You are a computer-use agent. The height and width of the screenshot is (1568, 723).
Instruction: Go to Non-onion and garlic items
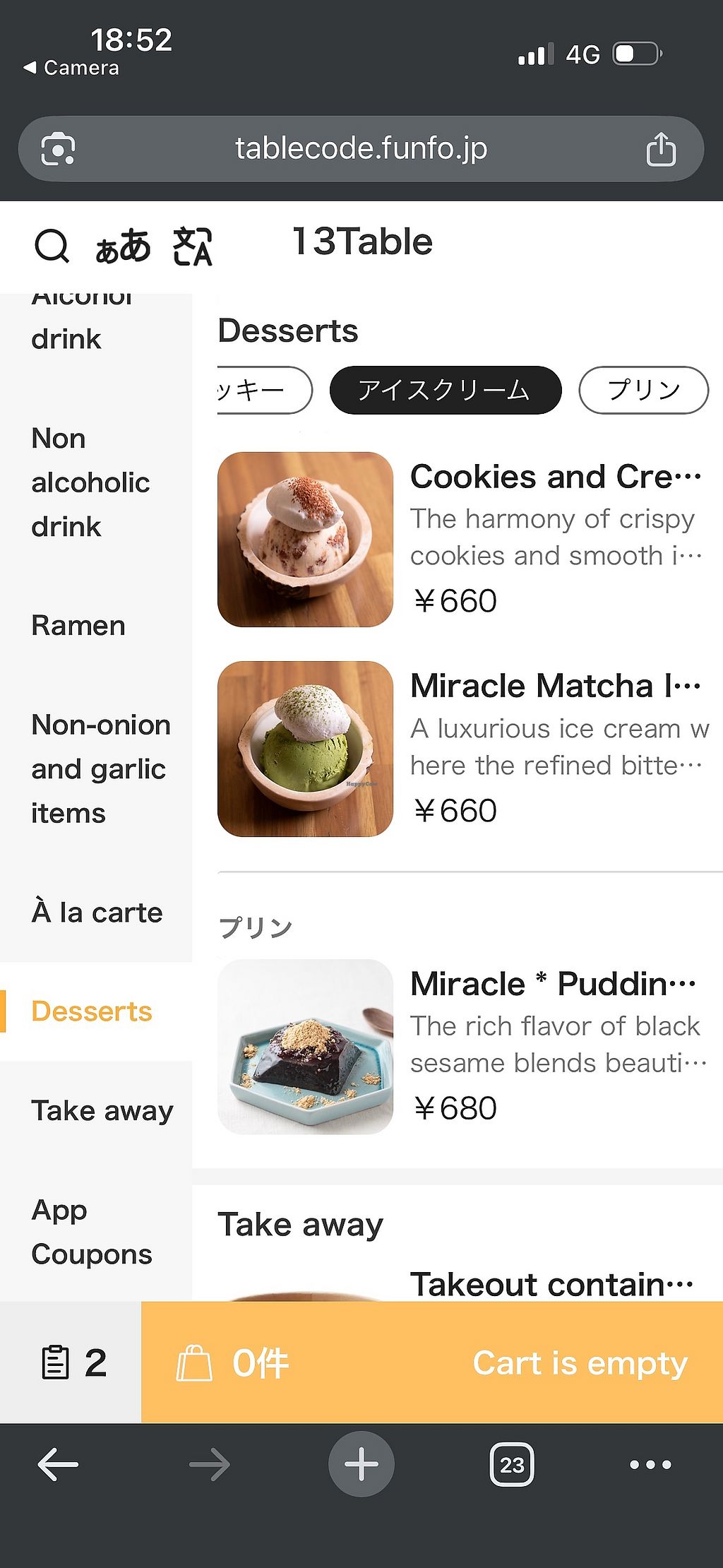click(x=100, y=769)
